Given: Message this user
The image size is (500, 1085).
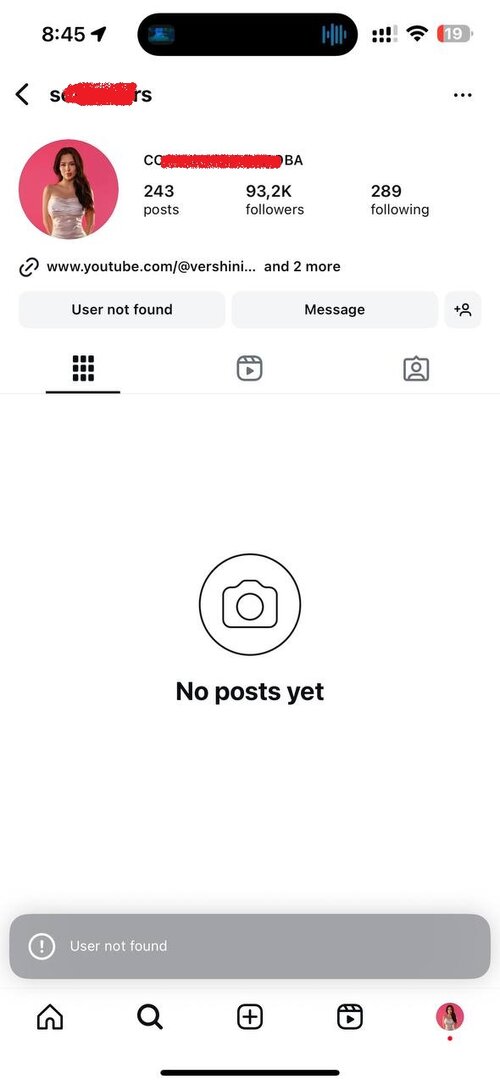Looking at the screenshot, I should click(x=335, y=309).
